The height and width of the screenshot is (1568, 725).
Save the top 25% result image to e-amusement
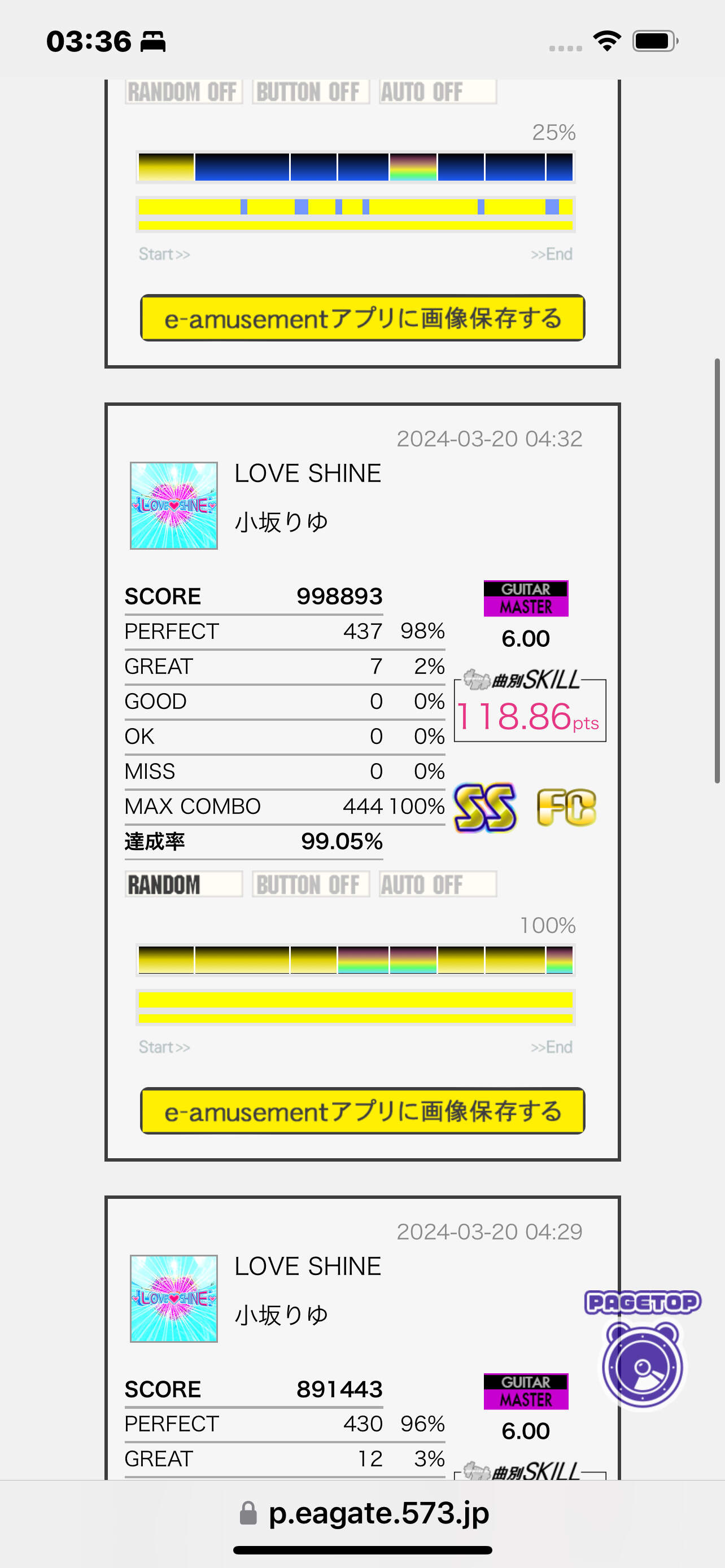tap(362, 318)
